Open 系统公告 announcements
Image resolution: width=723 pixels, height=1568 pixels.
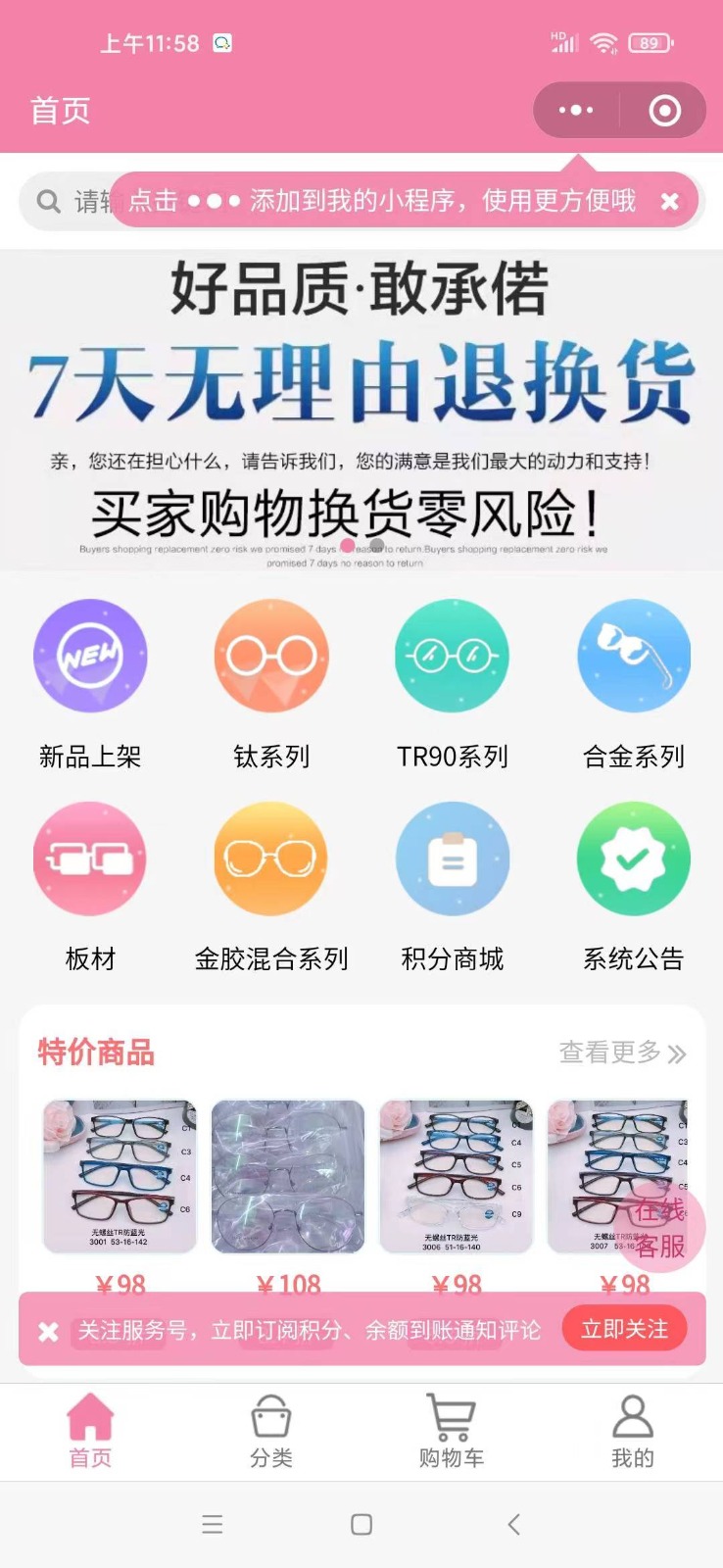point(634,887)
